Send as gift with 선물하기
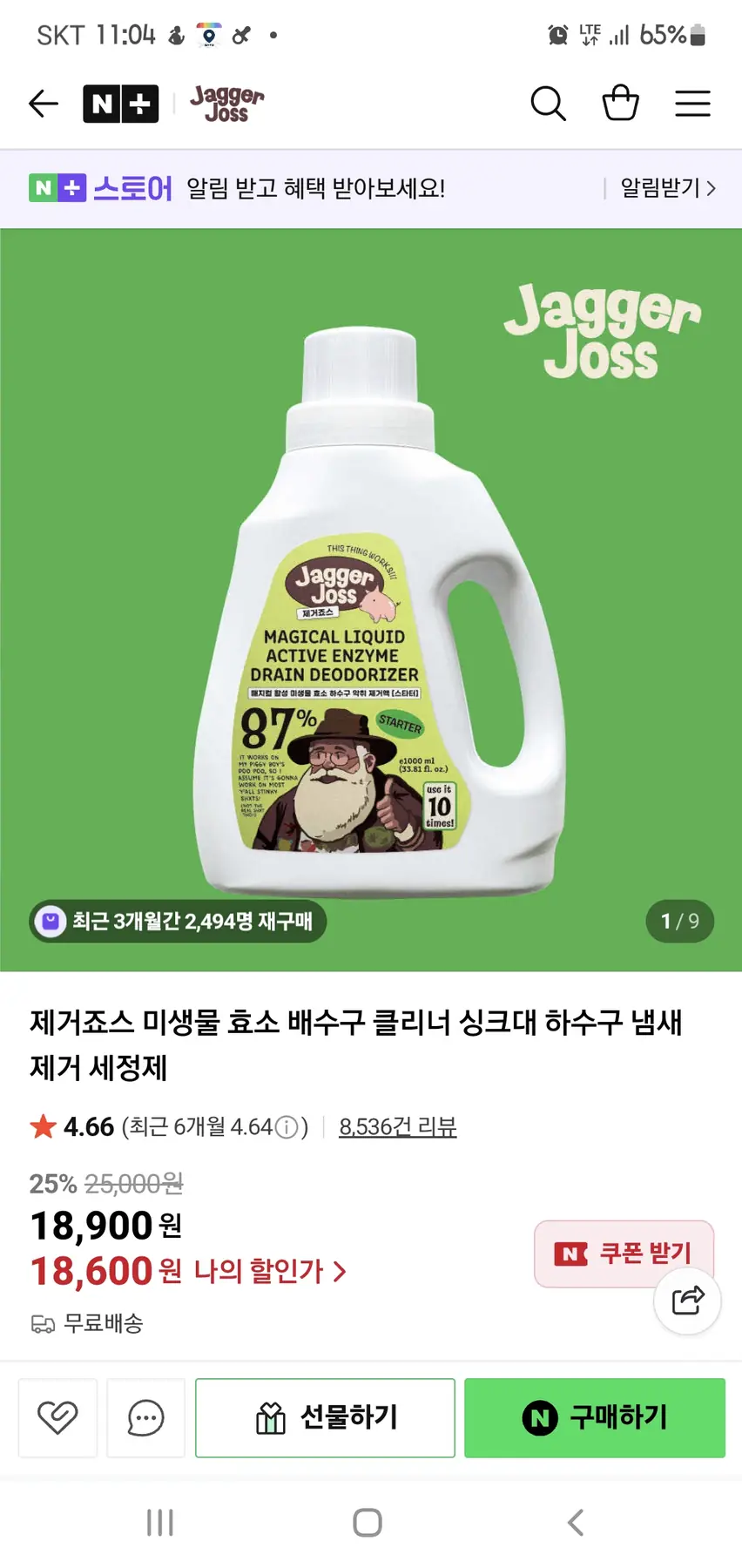The width and height of the screenshot is (742, 1568). tap(325, 1417)
